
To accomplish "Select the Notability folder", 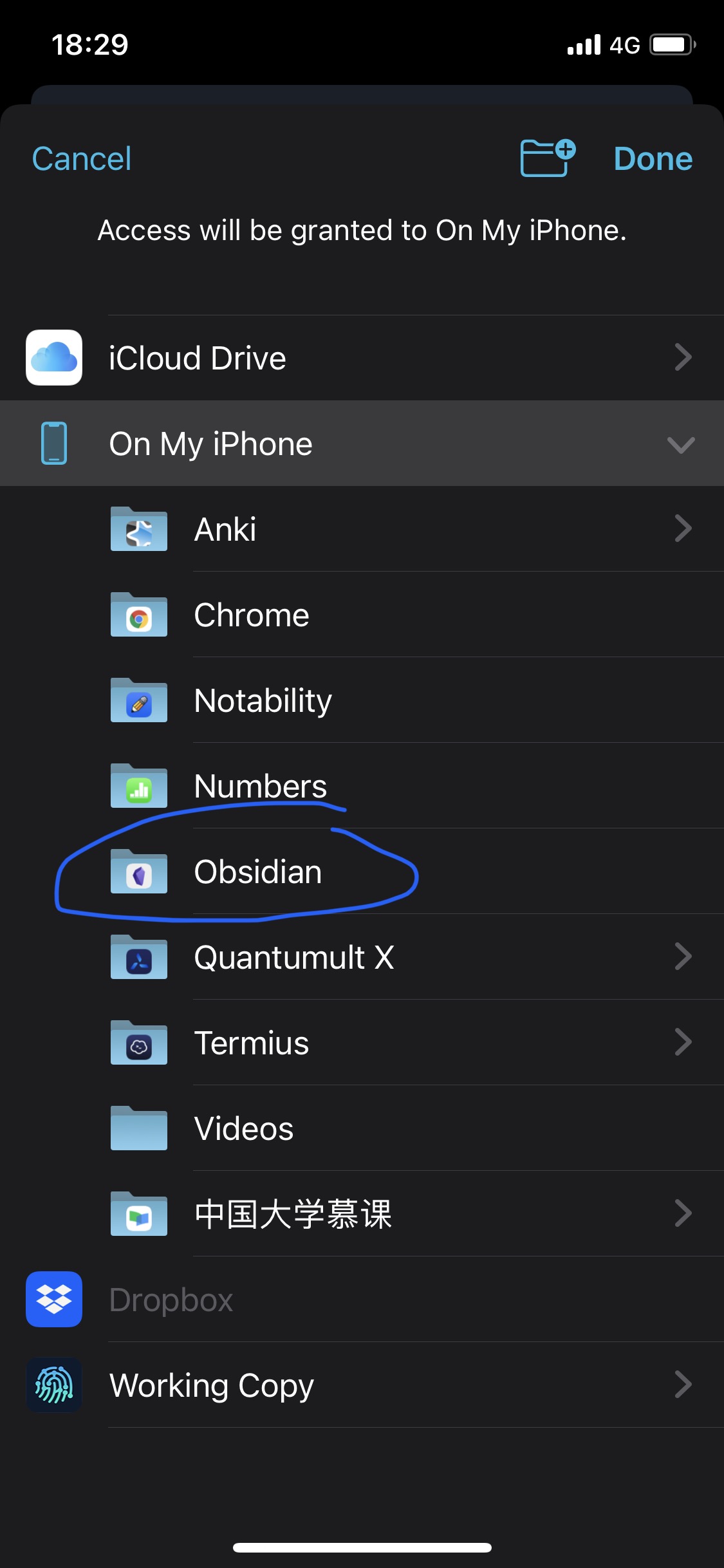I will [x=386, y=700].
